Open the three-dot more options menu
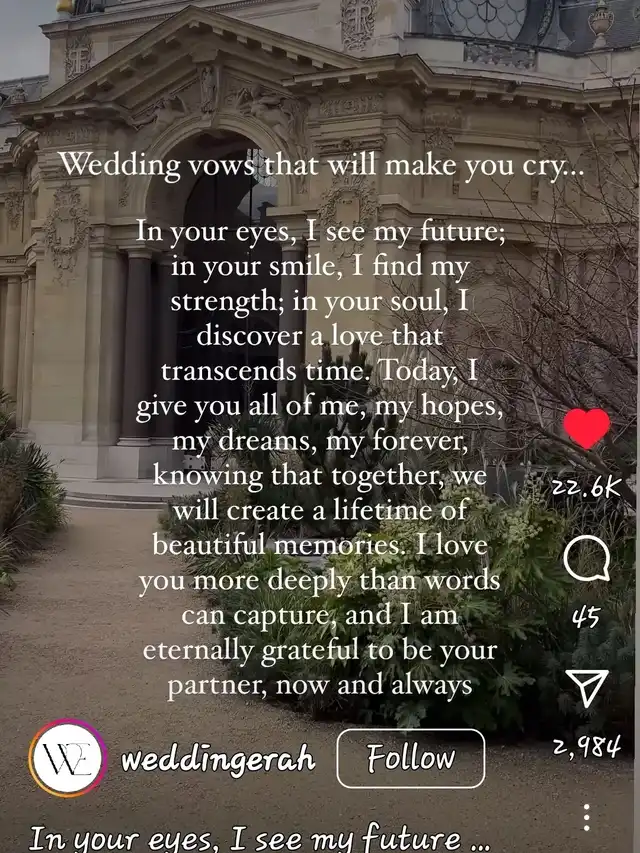 (x=587, y=817)
